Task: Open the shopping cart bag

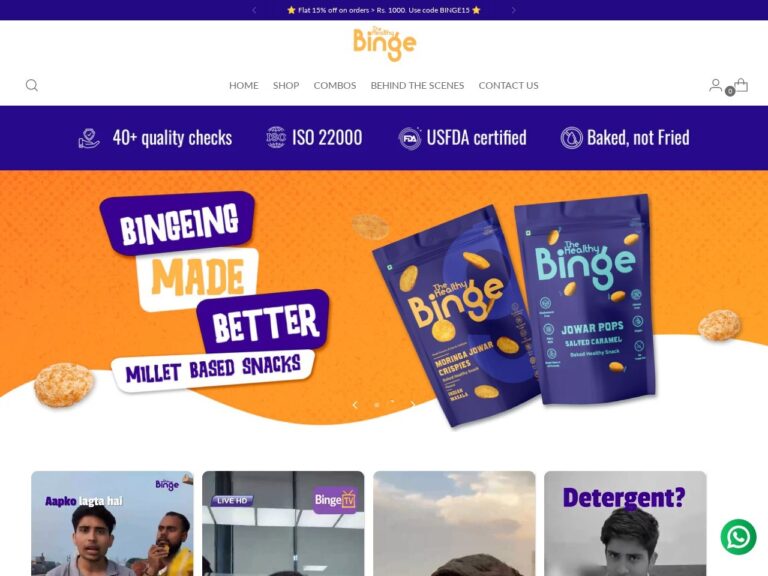Action: click(741, 85)
